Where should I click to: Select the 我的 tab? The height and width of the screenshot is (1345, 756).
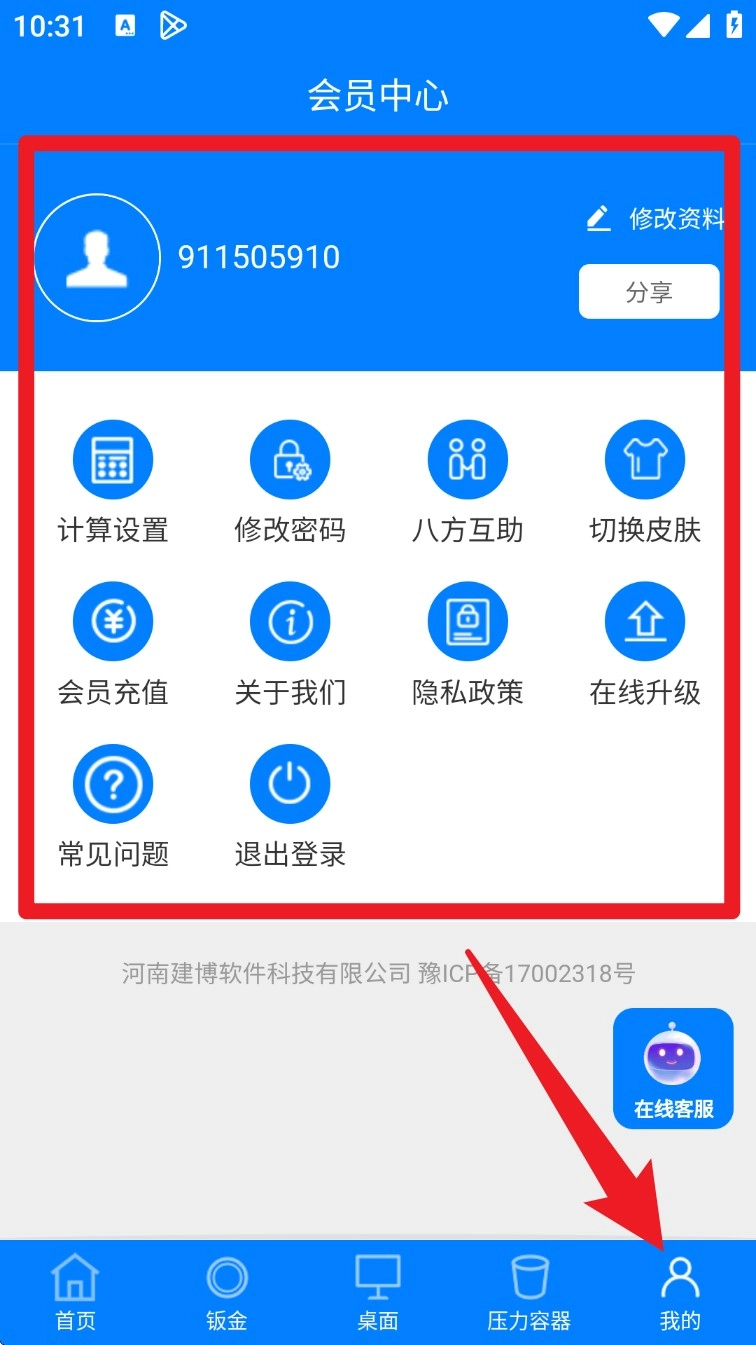pyautogui.click(x=680, y=1292)
